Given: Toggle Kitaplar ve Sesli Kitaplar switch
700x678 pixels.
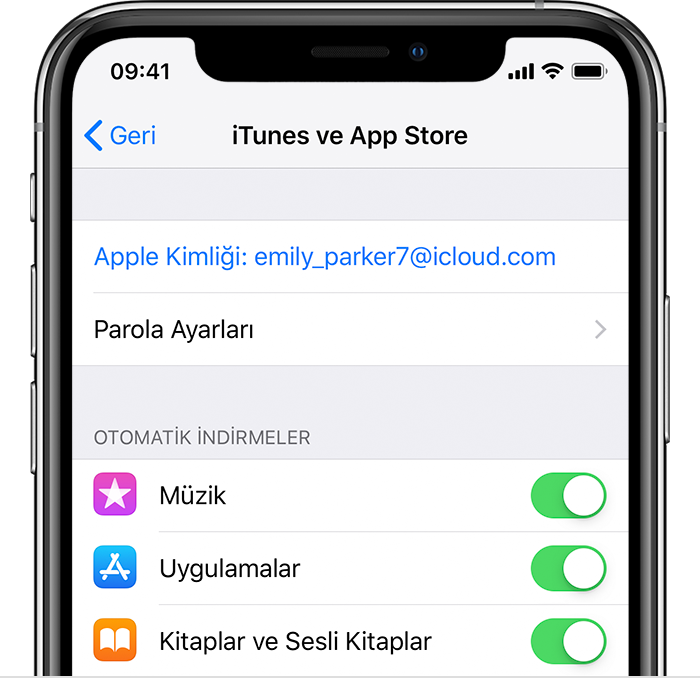Looking at the screenshot, I should (568, 641).
